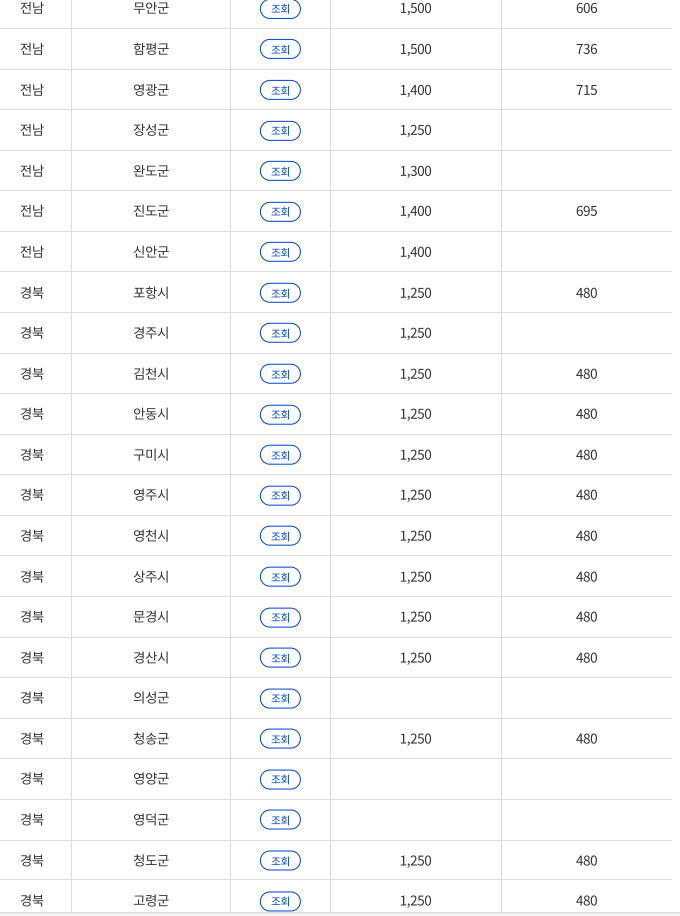Select 조회 beside 김천시
This screenshot has height=916, width=680.
[280, 374]
